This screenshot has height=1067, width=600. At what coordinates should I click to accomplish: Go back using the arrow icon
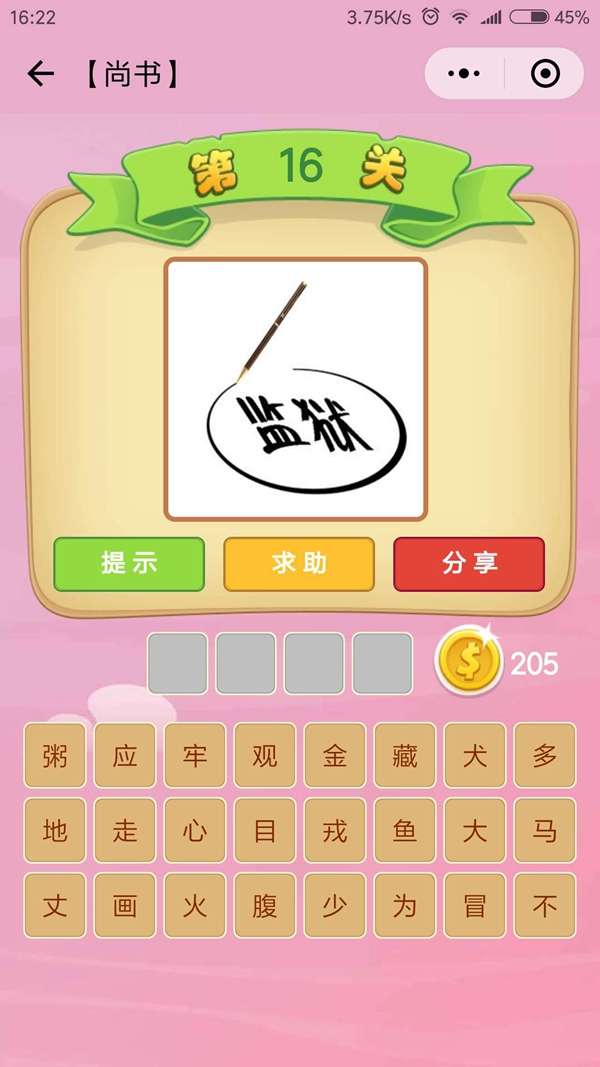40,74
